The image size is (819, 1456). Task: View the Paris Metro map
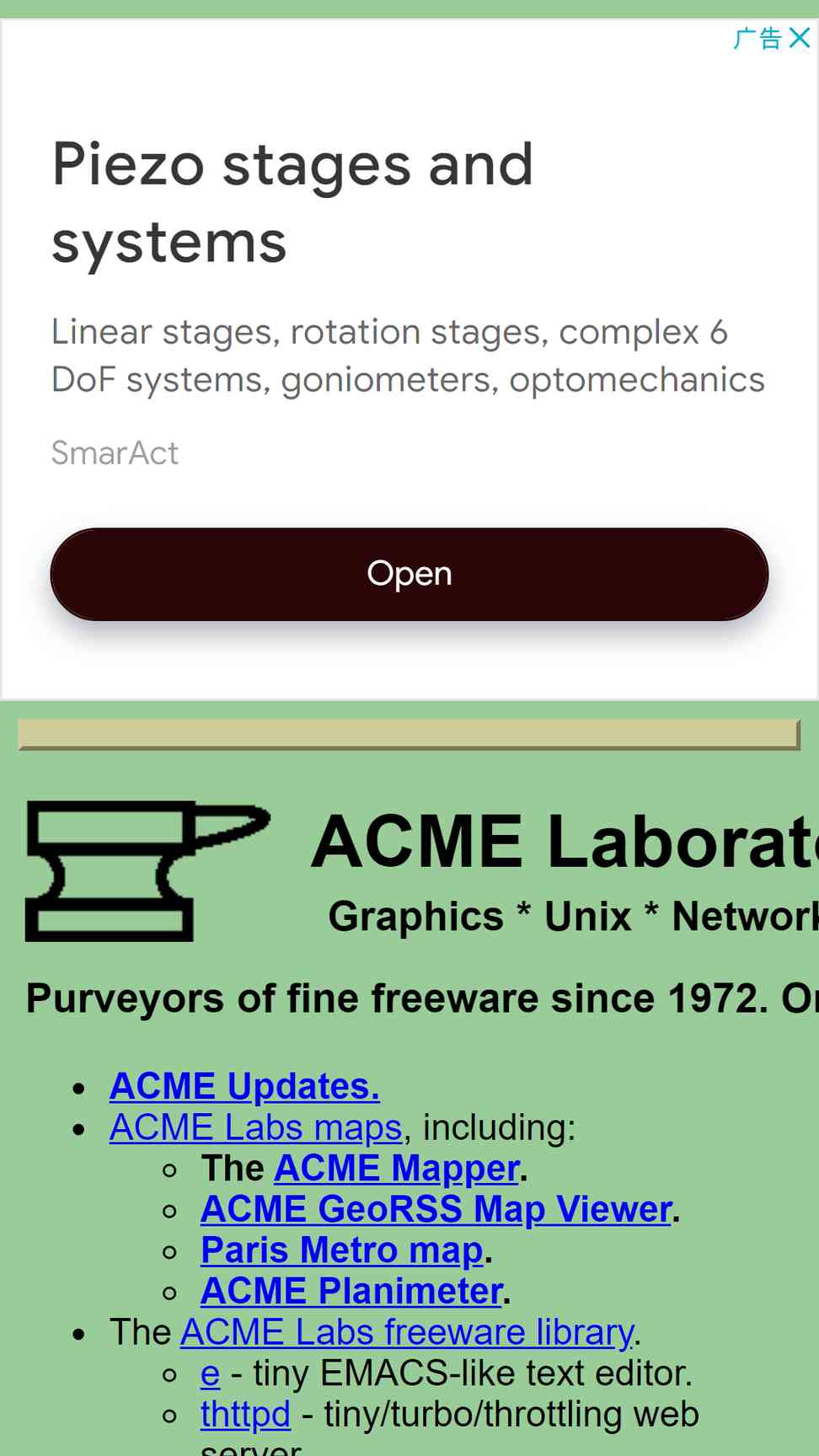pyautogui.click(x=341, y=1250)
